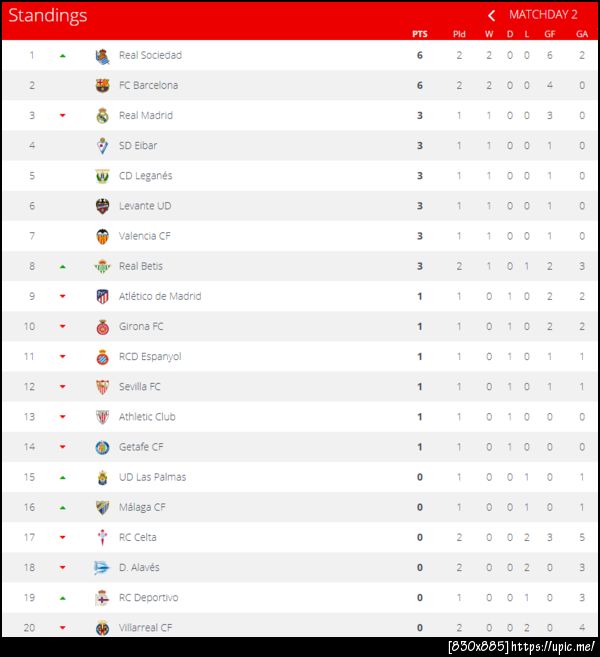This screenshot has width=600, height=657.
Task: Open SD Eibar team row
Action: point(138,145)
